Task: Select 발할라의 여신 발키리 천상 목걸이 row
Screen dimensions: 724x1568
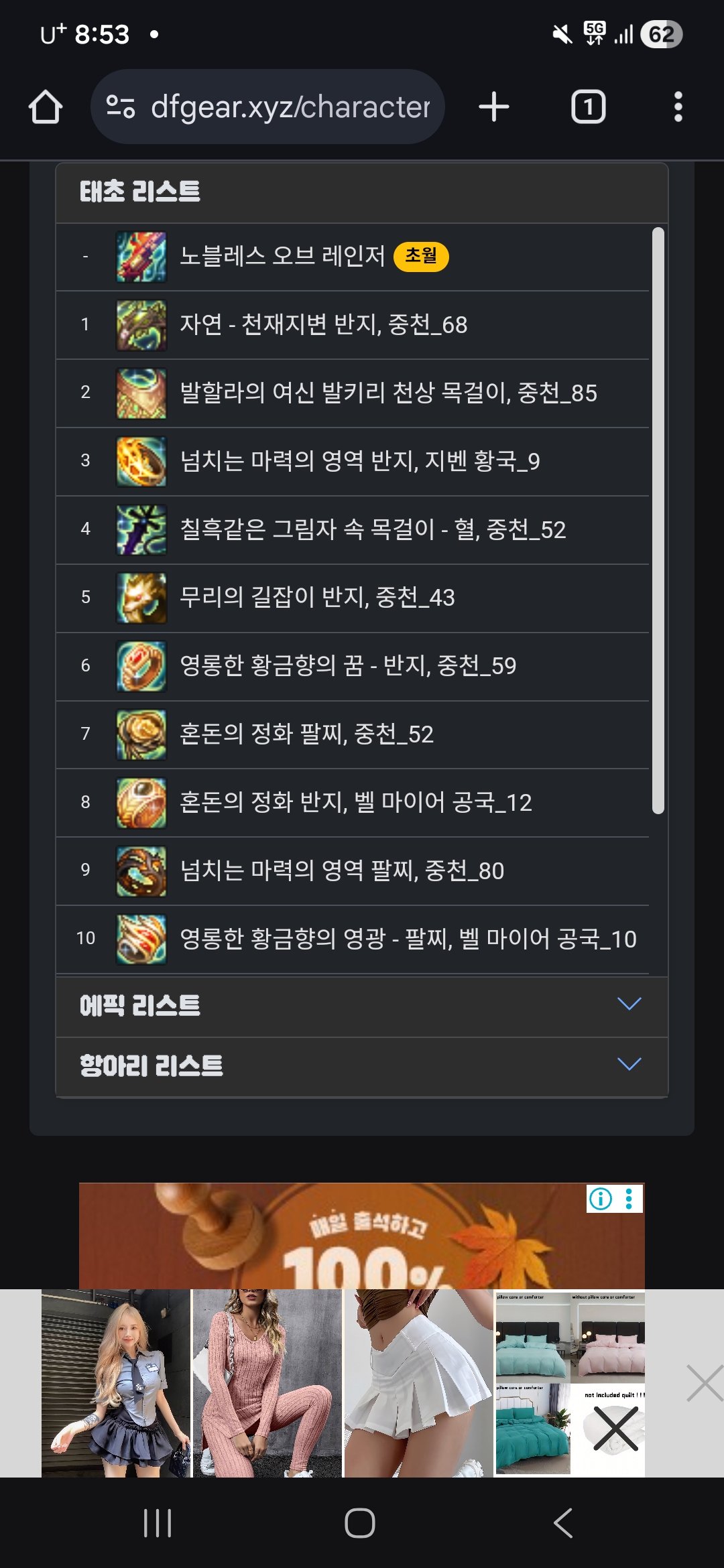Action: 387,393
